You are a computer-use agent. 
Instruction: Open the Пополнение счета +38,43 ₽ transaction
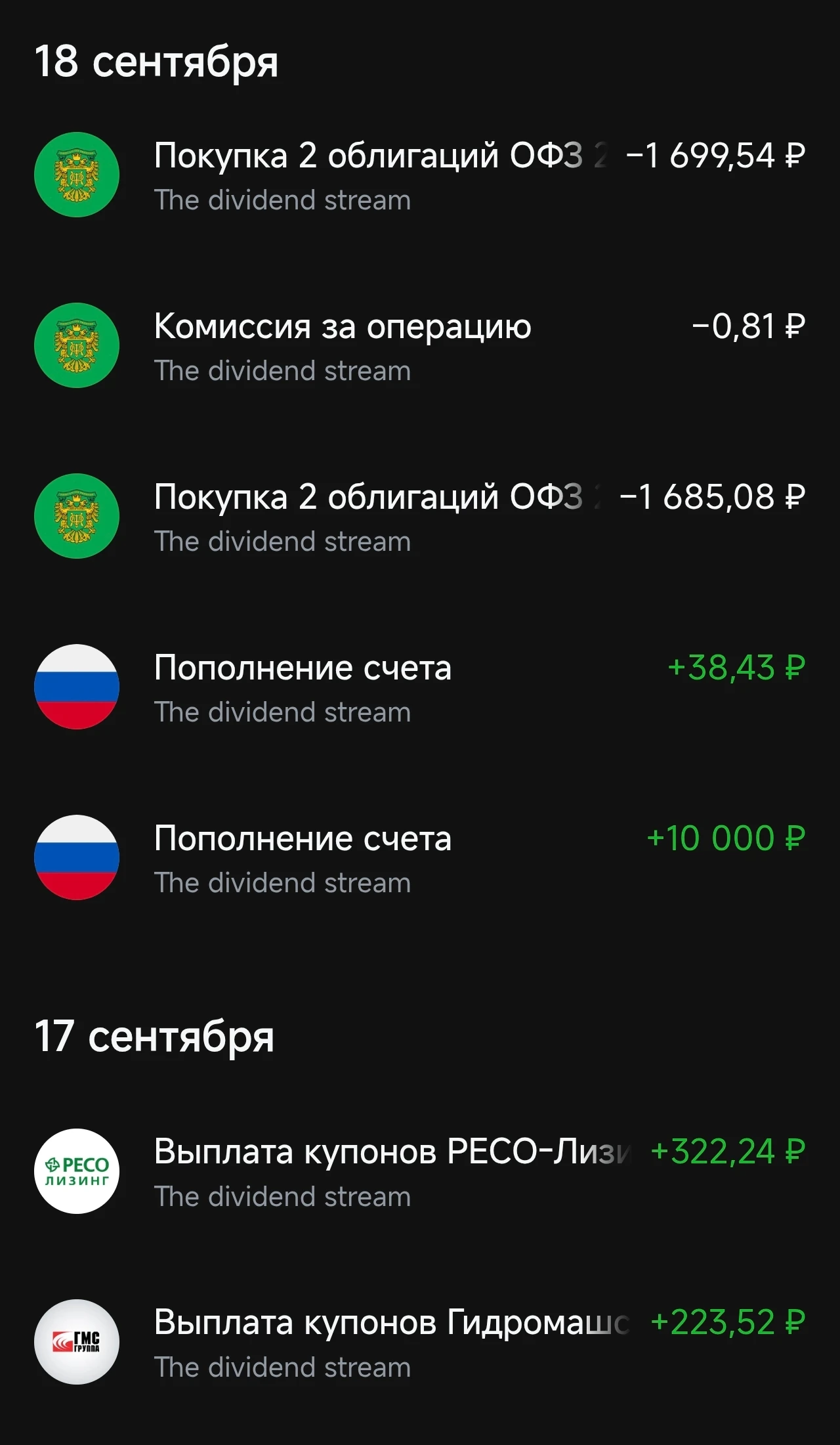pyautogui.click(x=420, y=687)
